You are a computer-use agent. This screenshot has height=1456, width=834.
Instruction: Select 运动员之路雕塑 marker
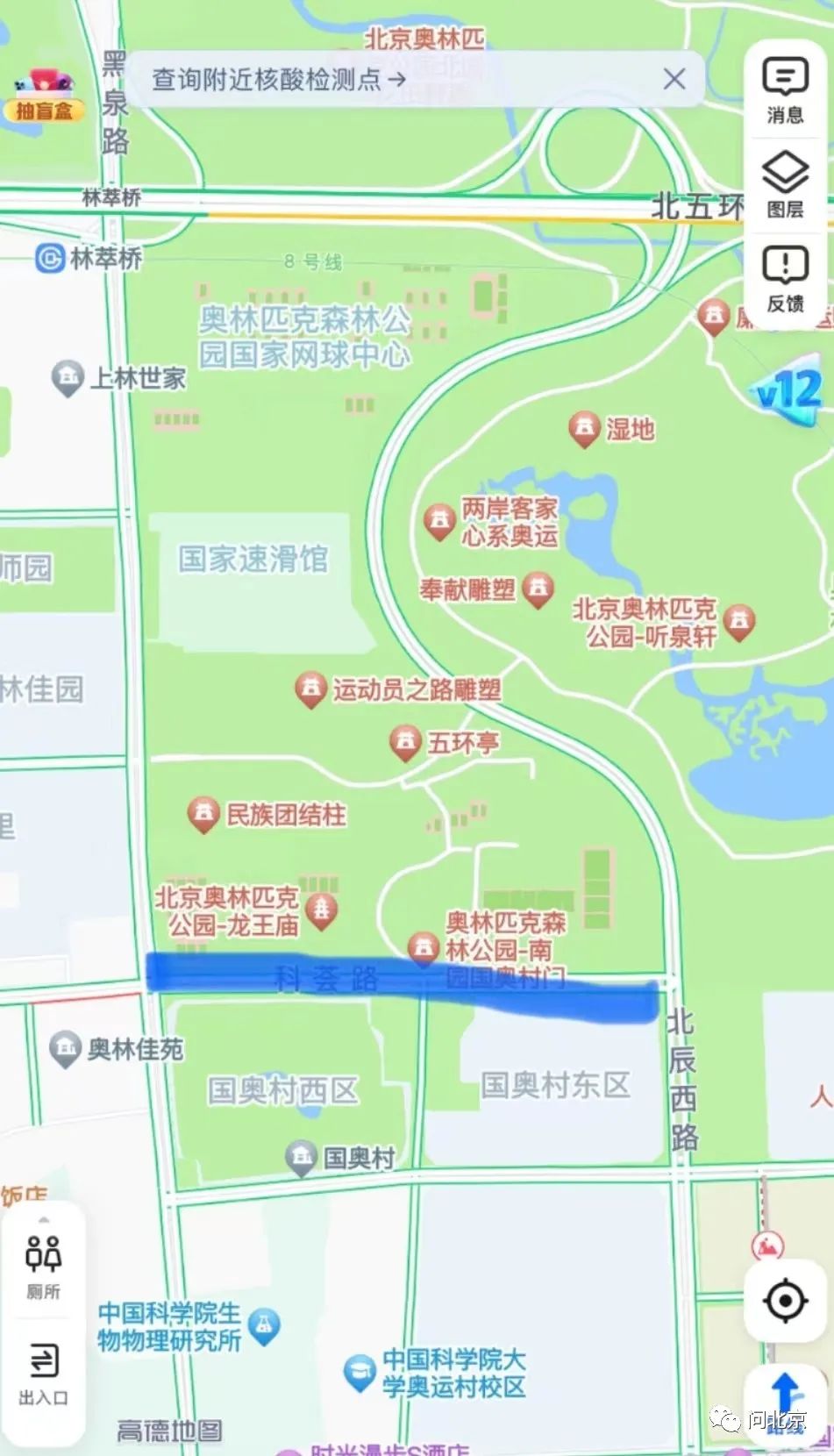click(310, 689)
